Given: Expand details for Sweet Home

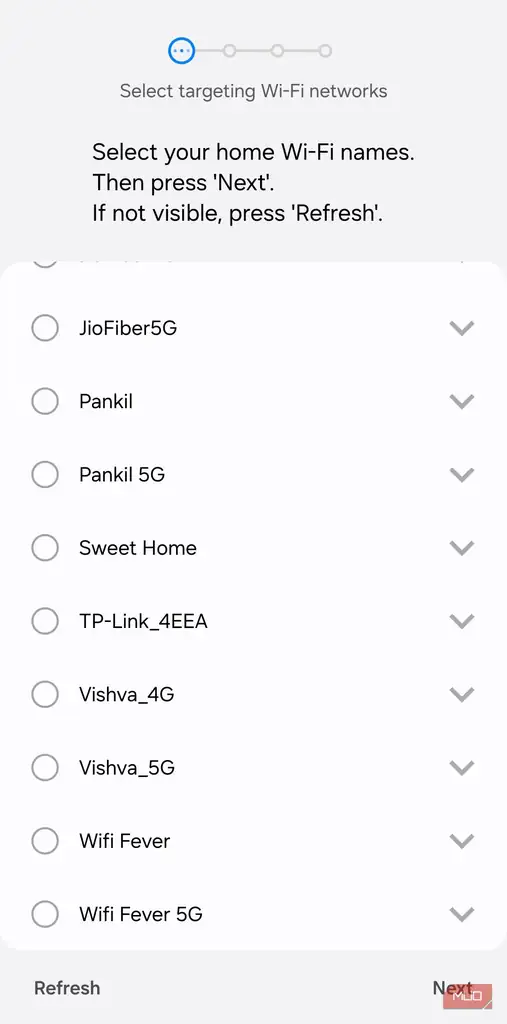Looking at the screenshot, I should pos(462,548).
